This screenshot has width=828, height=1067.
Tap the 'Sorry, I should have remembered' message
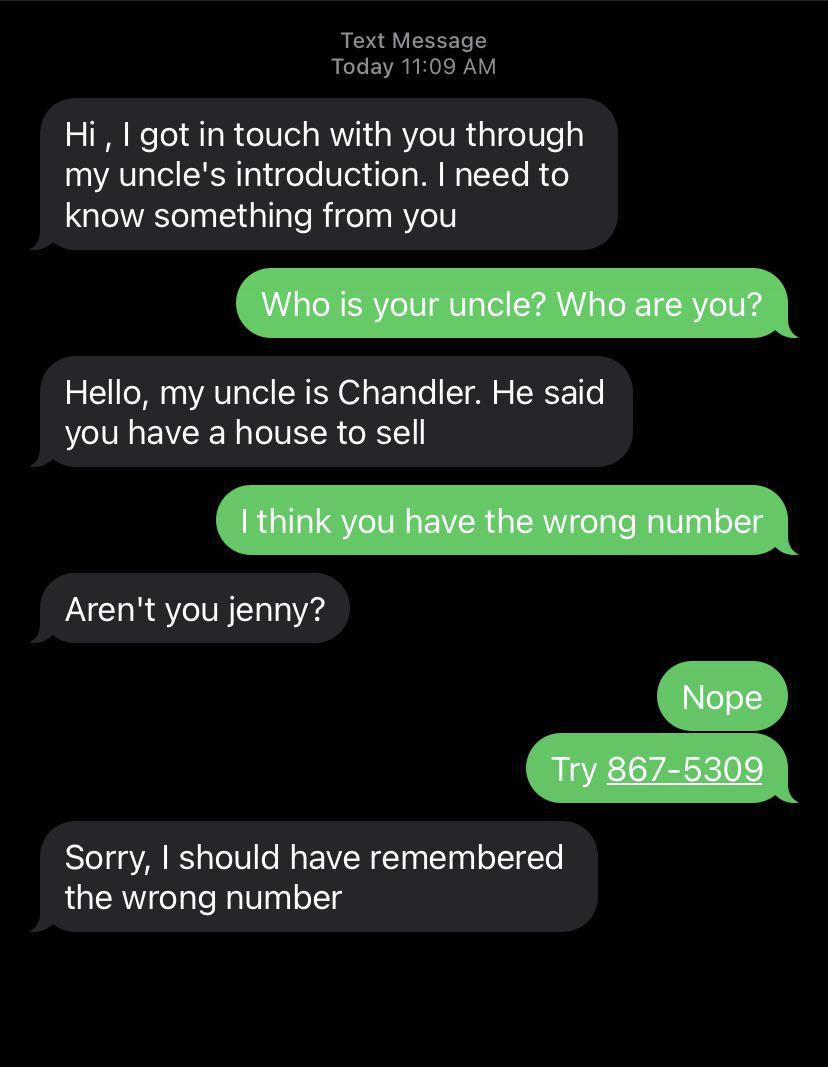pos(315,877)
